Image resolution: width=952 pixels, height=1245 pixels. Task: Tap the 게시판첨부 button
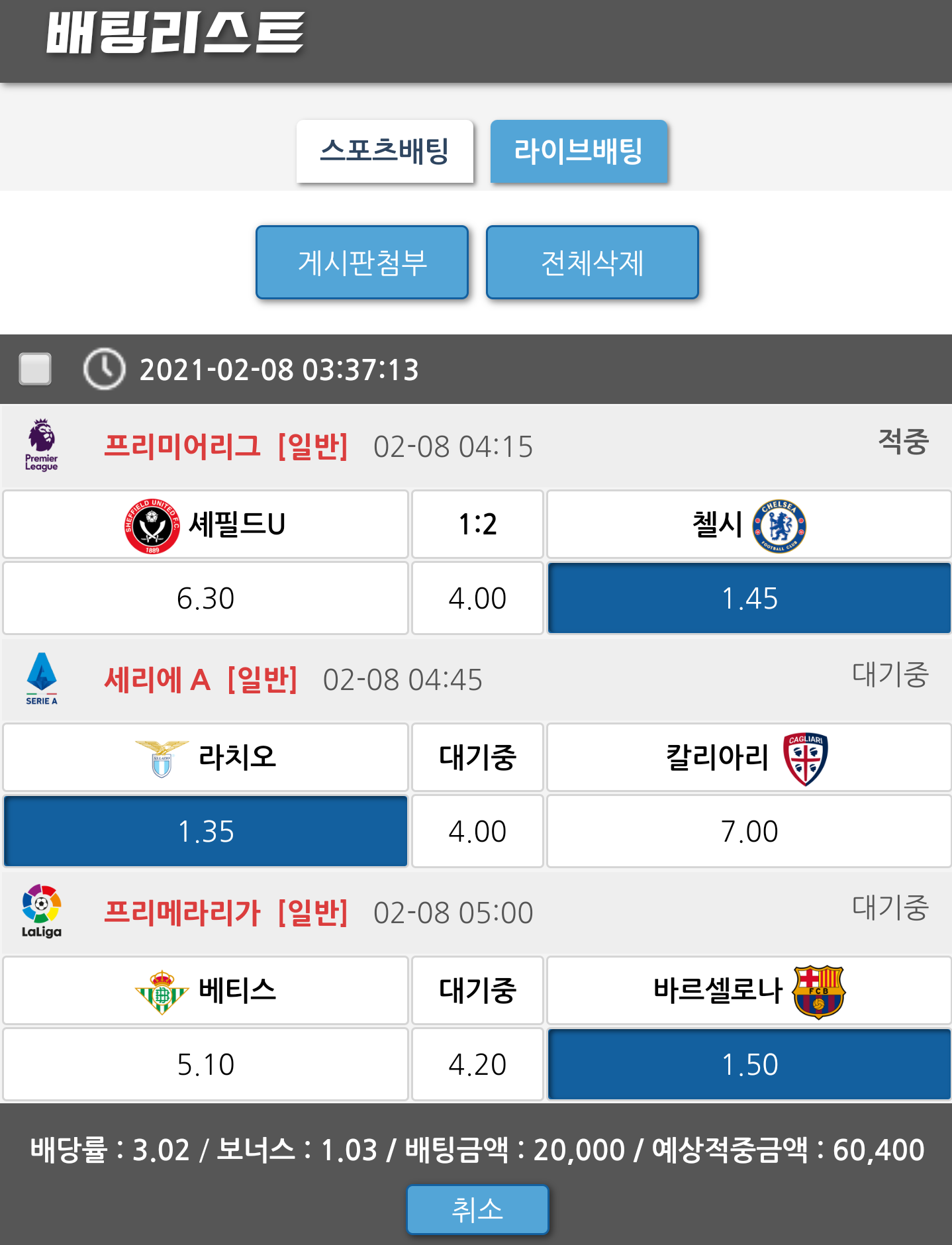(x=362, y=262)
